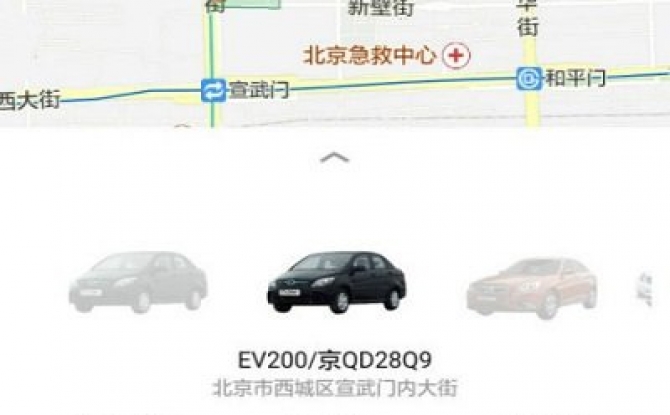Select the faded gray car on the left
Viewport: 670px width, 415px height.
tap(138, 283)
